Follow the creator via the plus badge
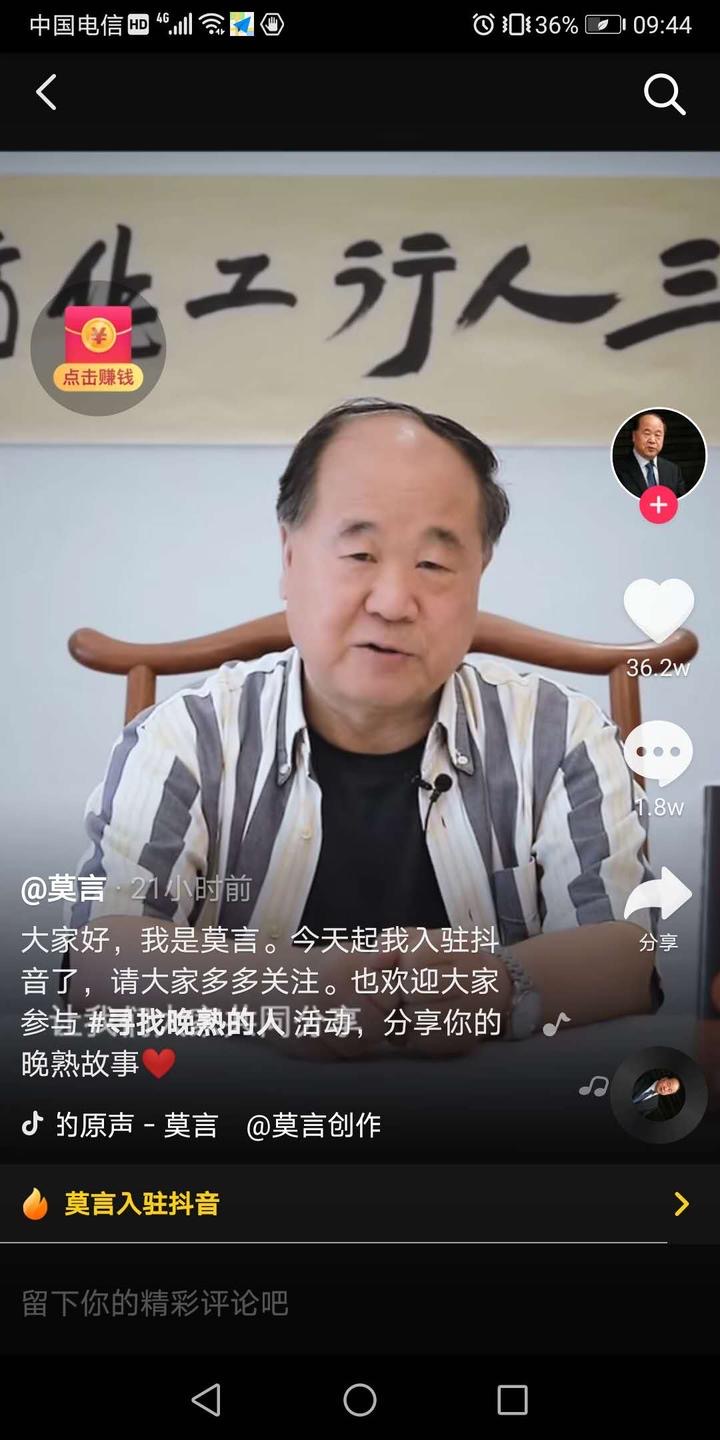720x1440 pixels. pyautogui.click(x=658, y=505)
